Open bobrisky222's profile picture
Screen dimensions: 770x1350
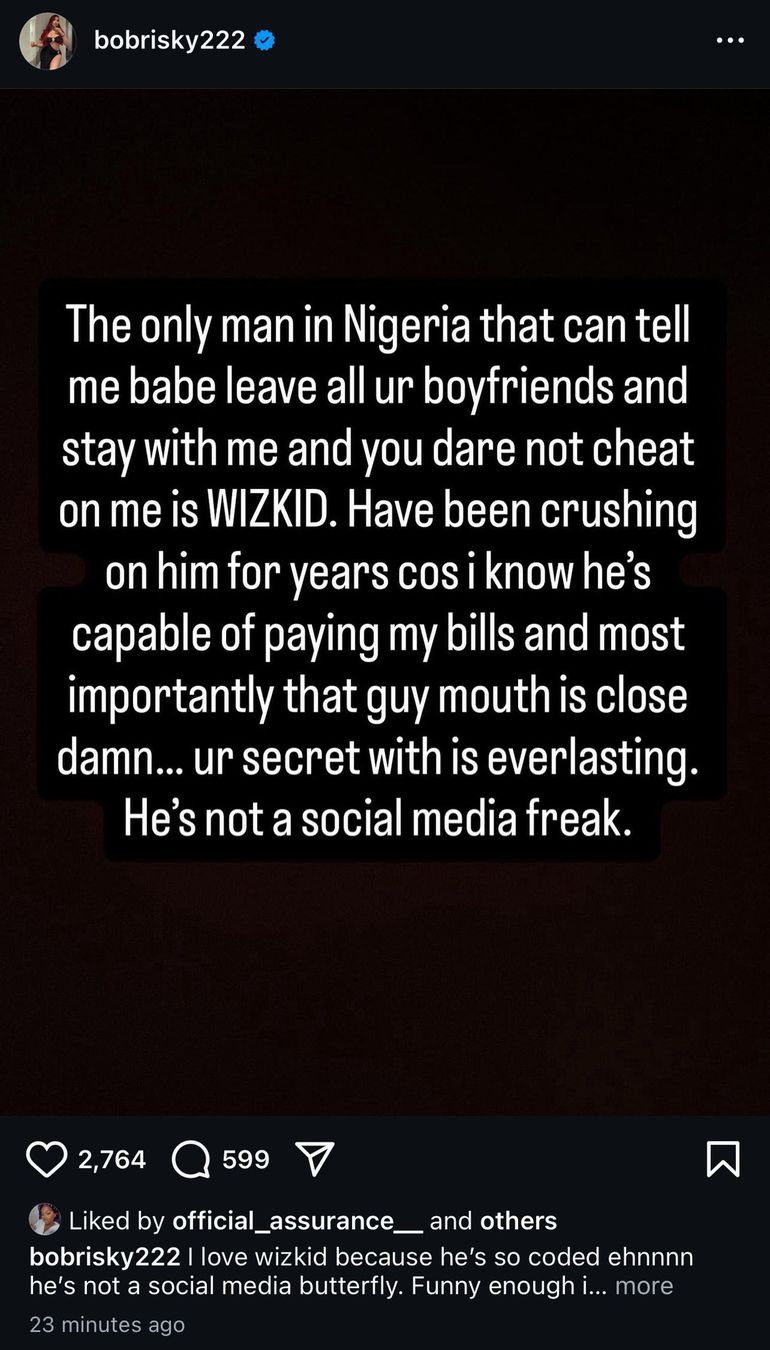pos(47,41)
